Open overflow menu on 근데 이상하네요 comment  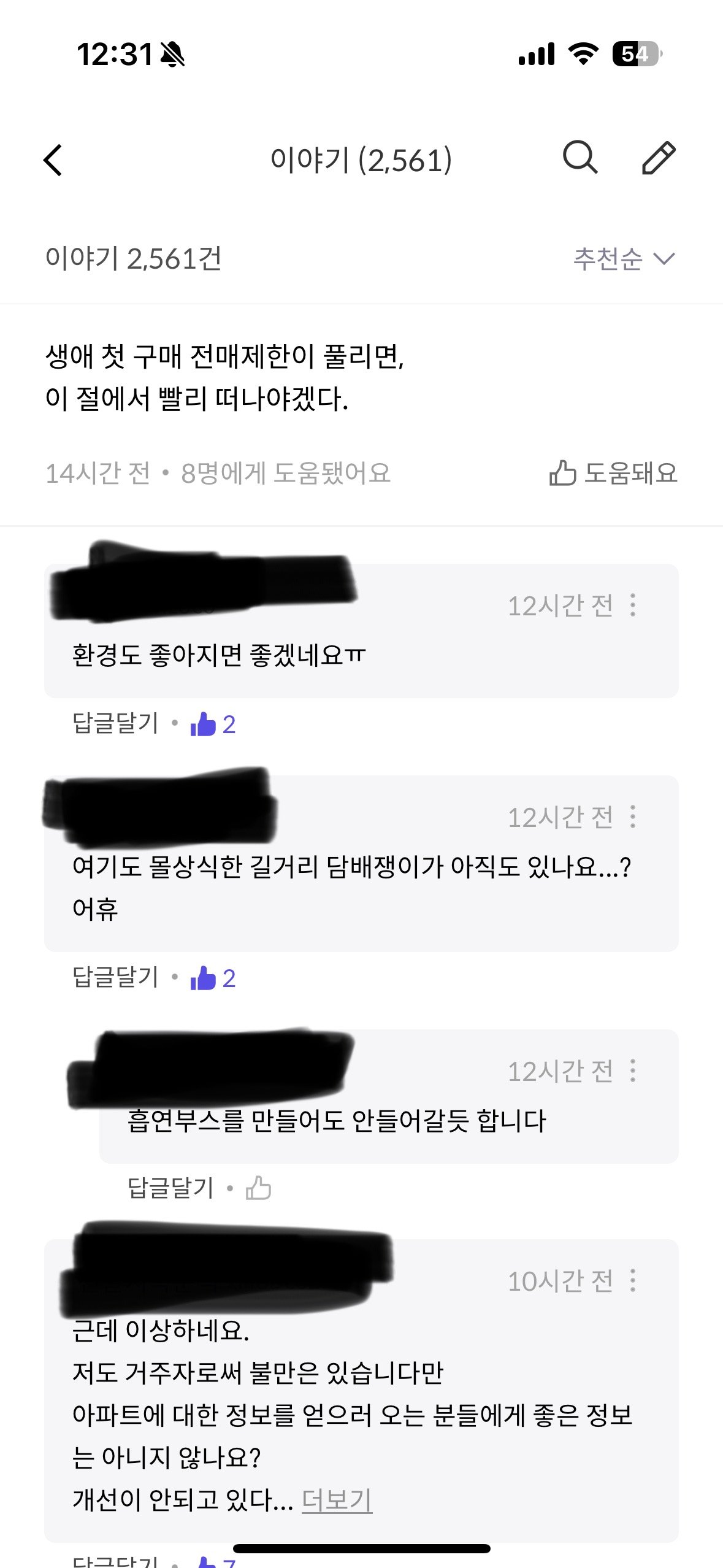[x=633, y=1280]
